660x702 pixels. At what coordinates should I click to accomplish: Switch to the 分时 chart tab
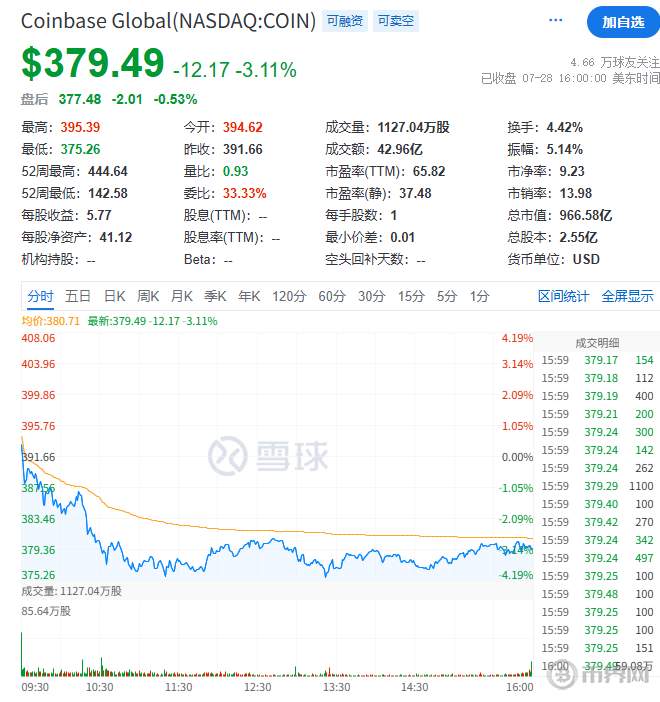[x=40, y=296]
